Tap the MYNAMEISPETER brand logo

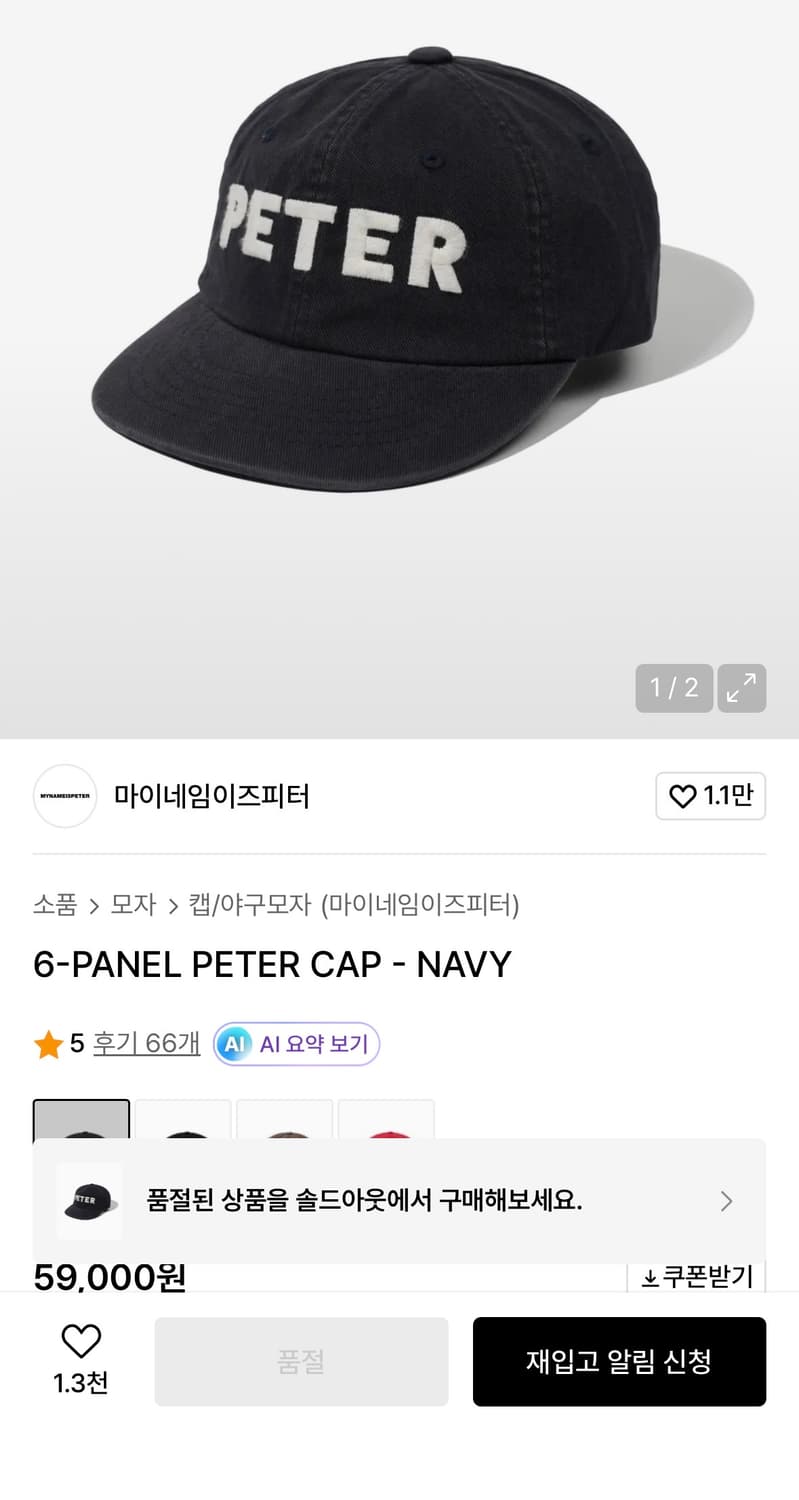pyautogui.click(x=64, y=796)
